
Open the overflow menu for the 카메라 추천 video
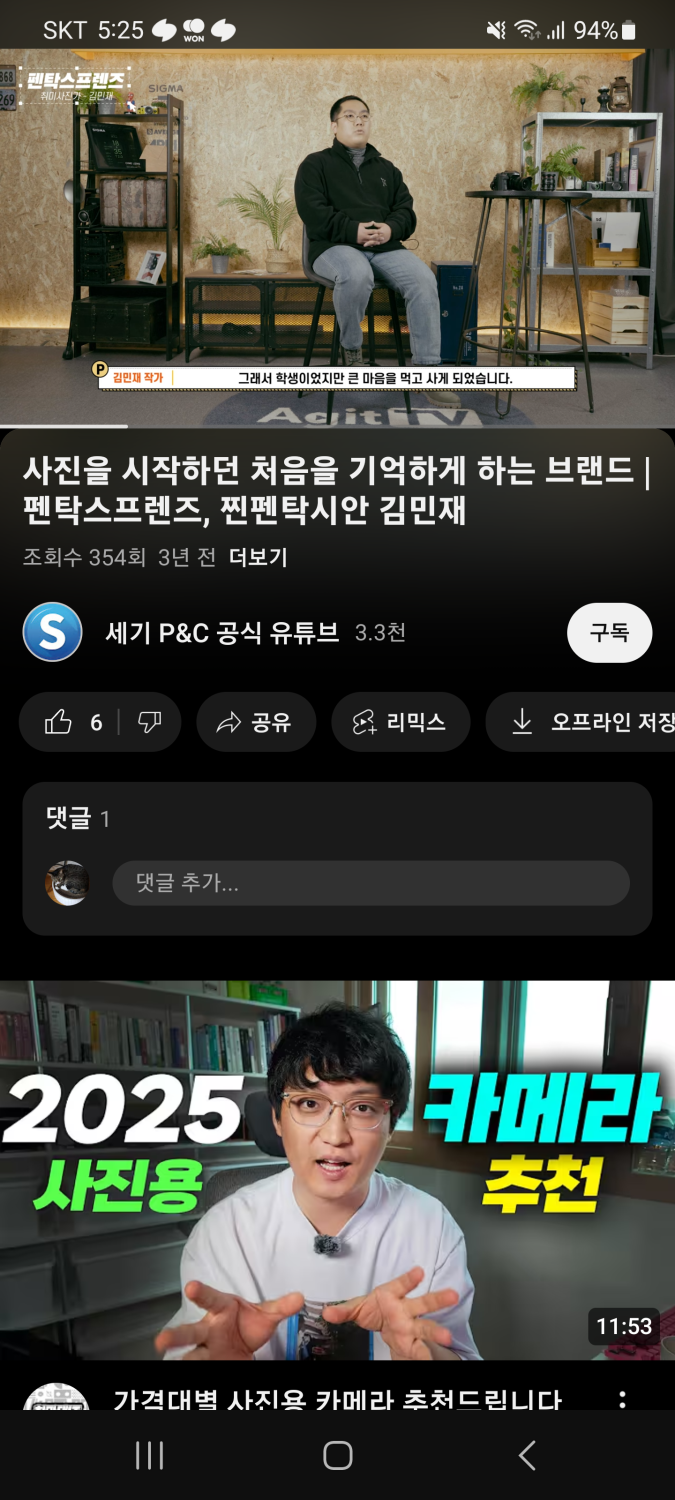pos(622,1399)
